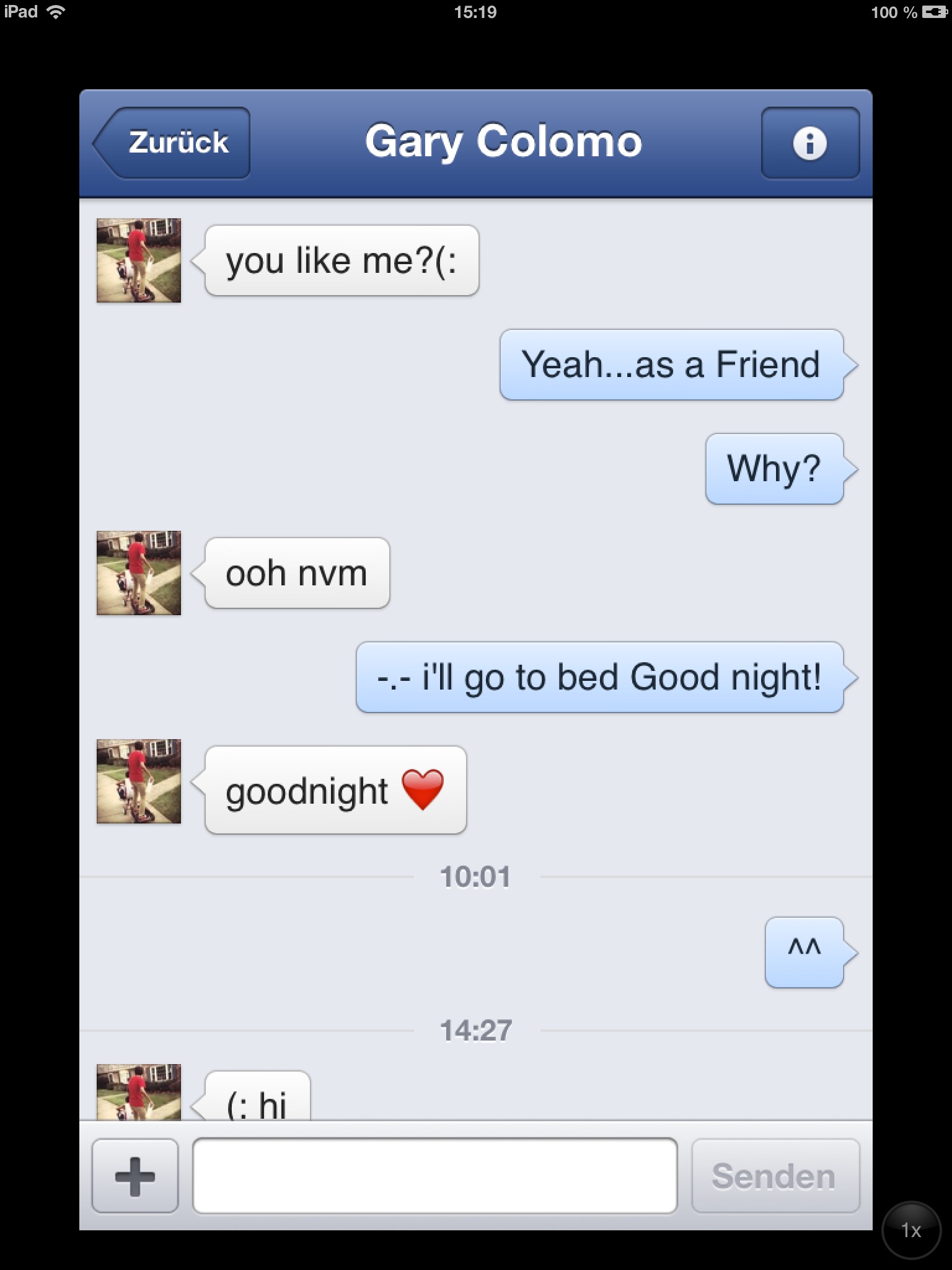Tap the plus attachment button
This screenshot has height=1270, width=952.
[x=134, y=1176]
